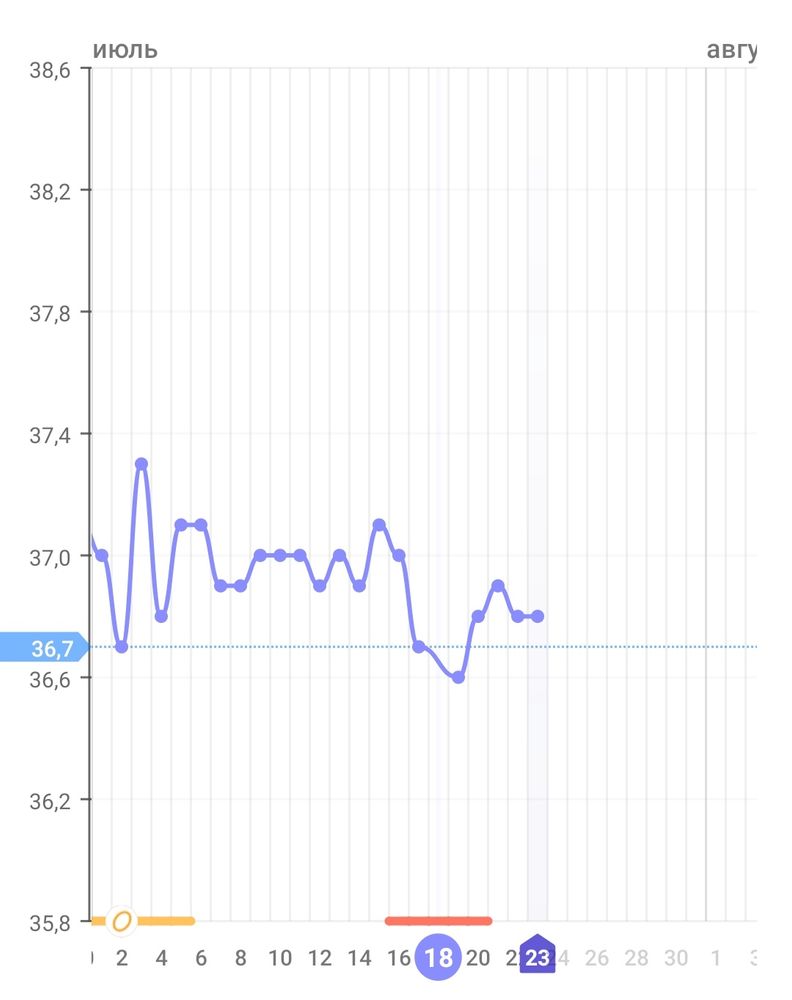
Task: Tap the yellow ovulation marker icon
Action: 122,920
